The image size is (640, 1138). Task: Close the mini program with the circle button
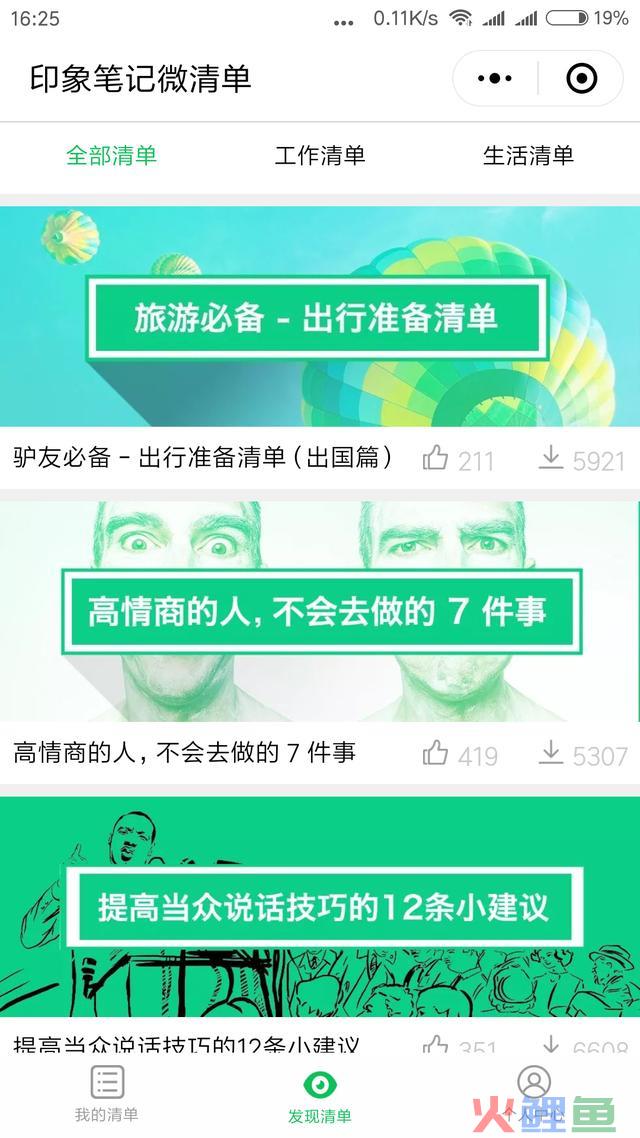[x=581, y=78]
